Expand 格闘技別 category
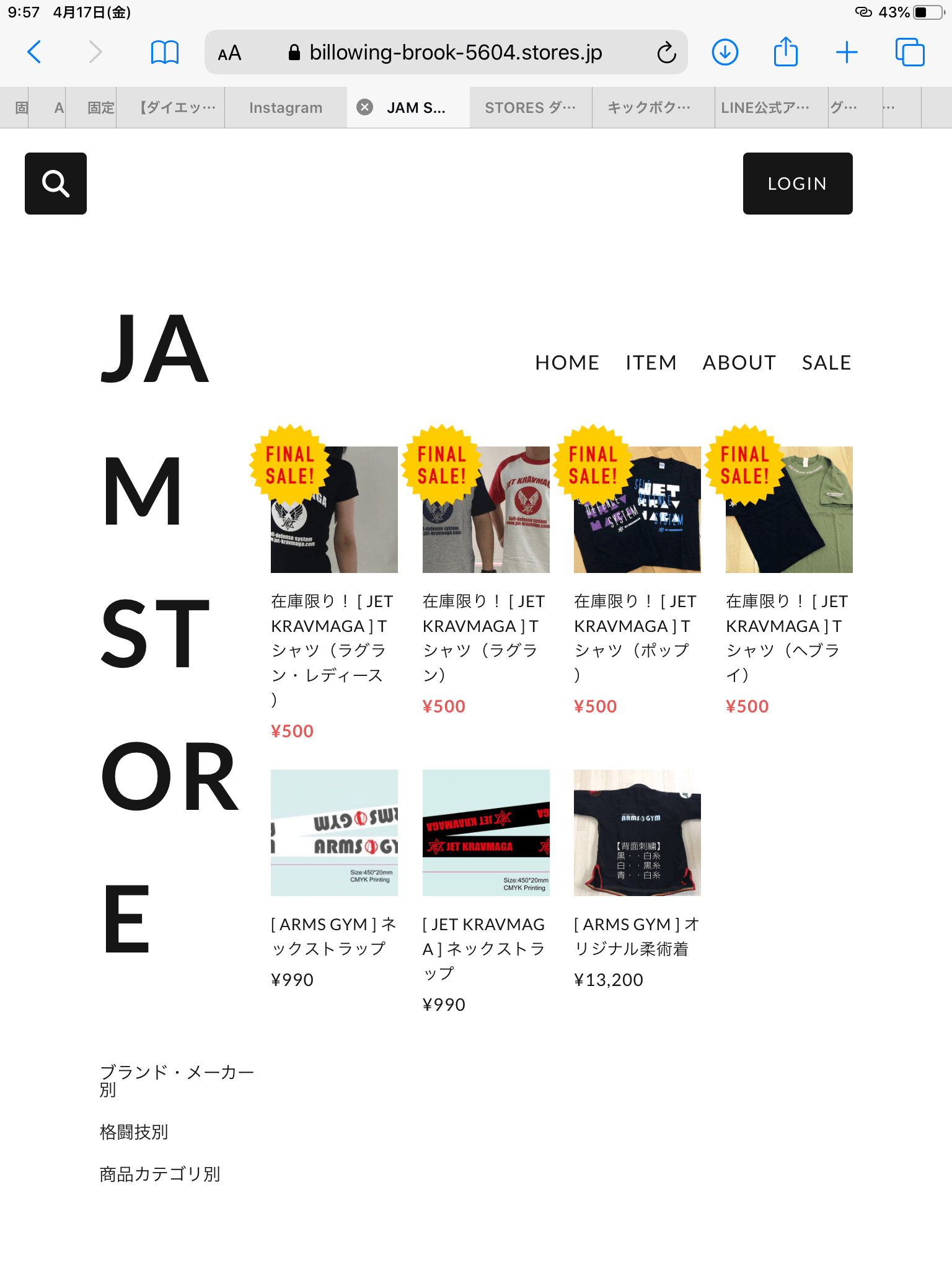 [x=134, y=1132]
